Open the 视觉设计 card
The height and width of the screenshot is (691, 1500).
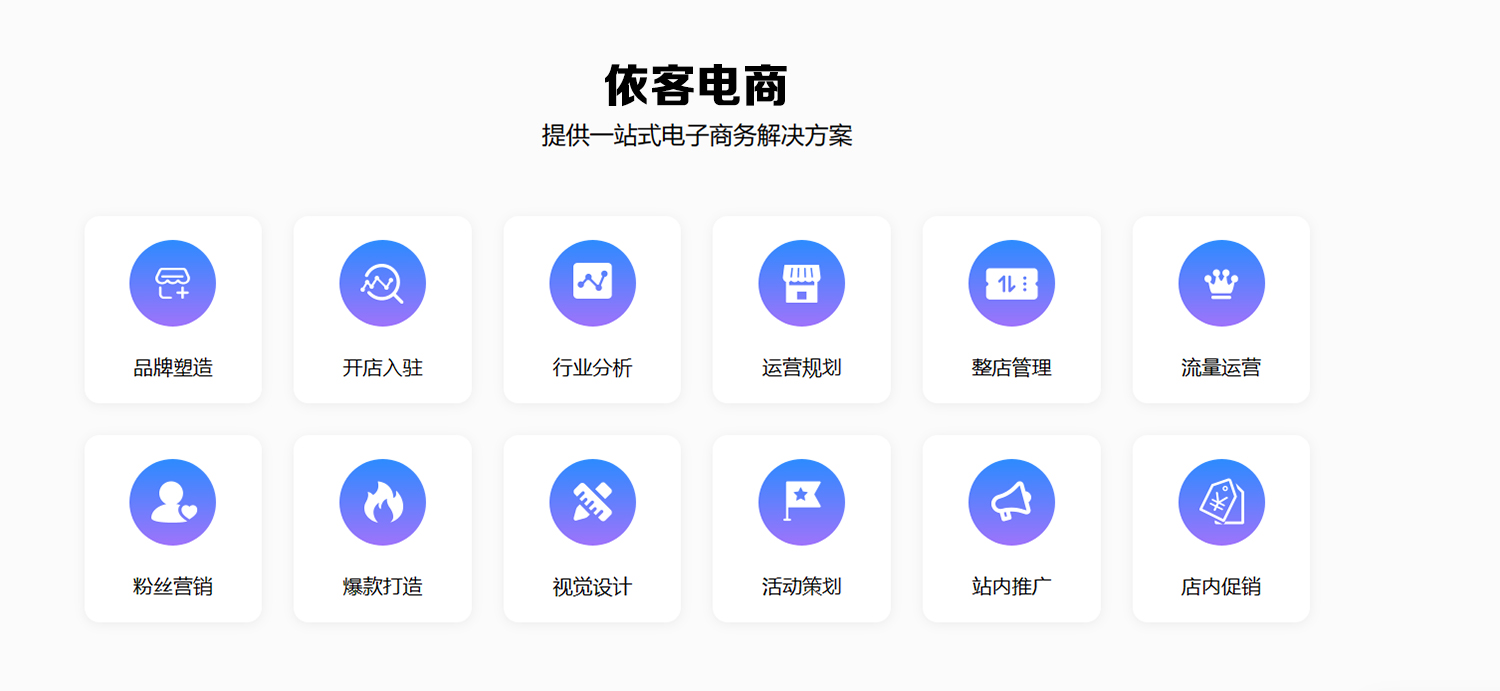tap(592, 528)
